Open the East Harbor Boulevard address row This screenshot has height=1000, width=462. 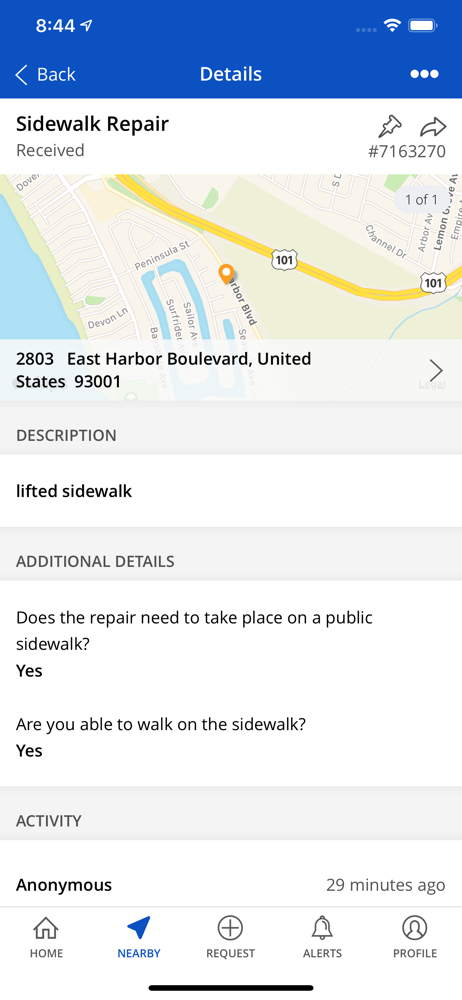pos(231,370)
